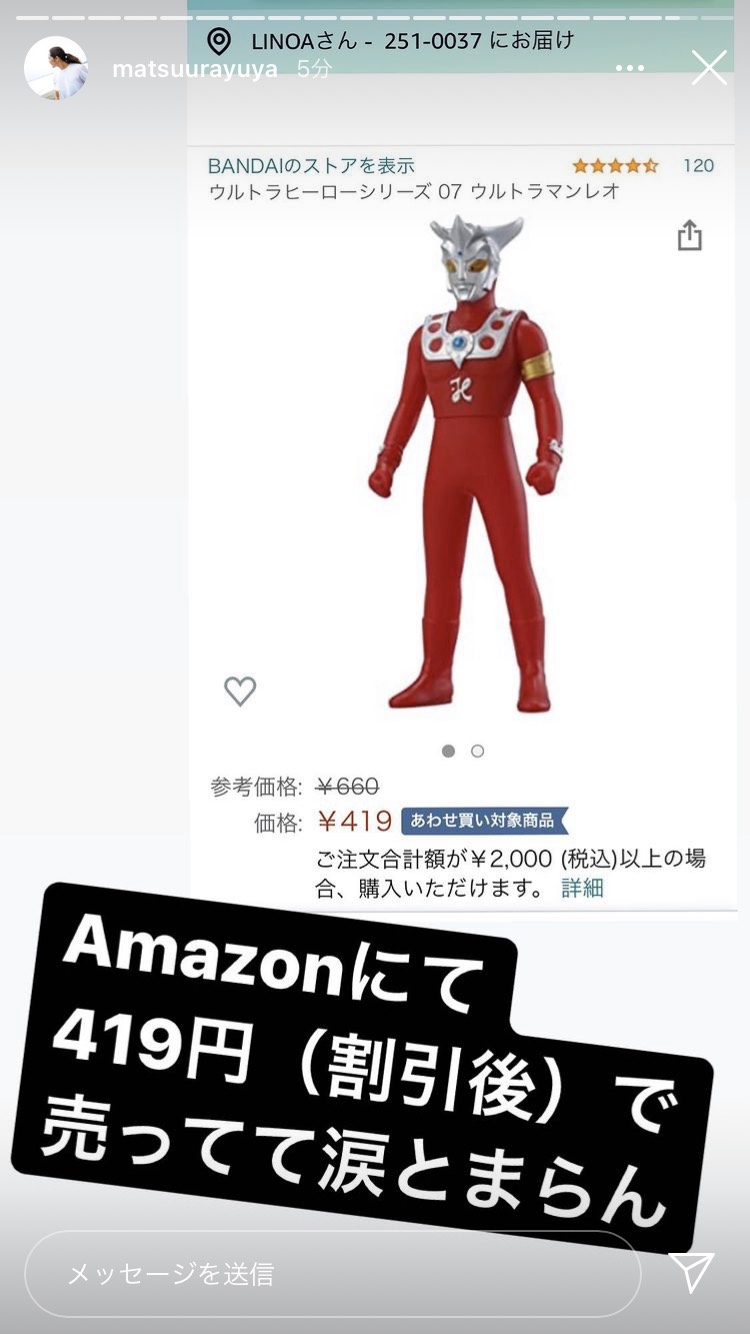Close the story viewer
Image resolution: width=750 pixels, height=1334 pixels.
(x=709, y=68)
